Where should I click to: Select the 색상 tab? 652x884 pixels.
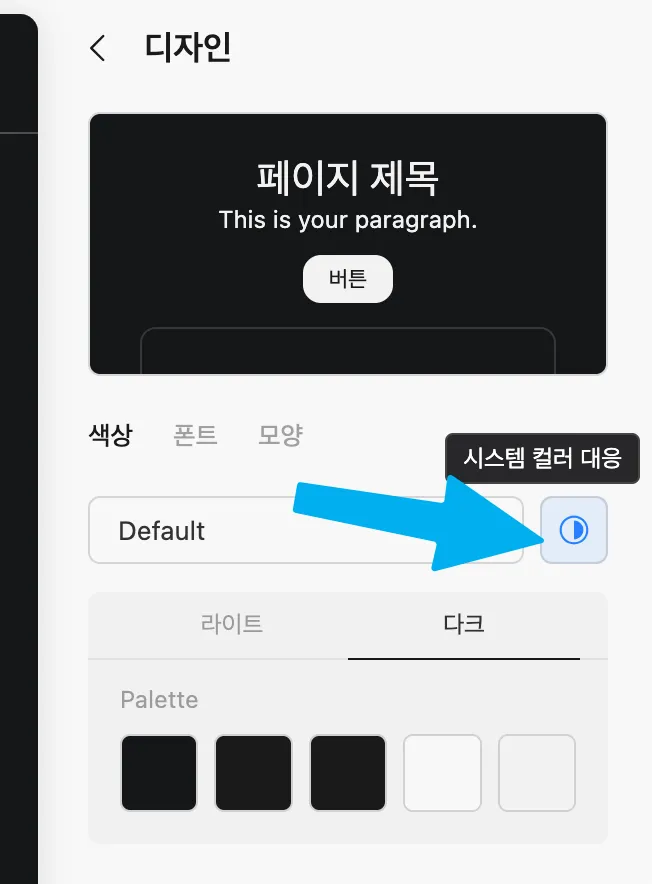point(110,435)
